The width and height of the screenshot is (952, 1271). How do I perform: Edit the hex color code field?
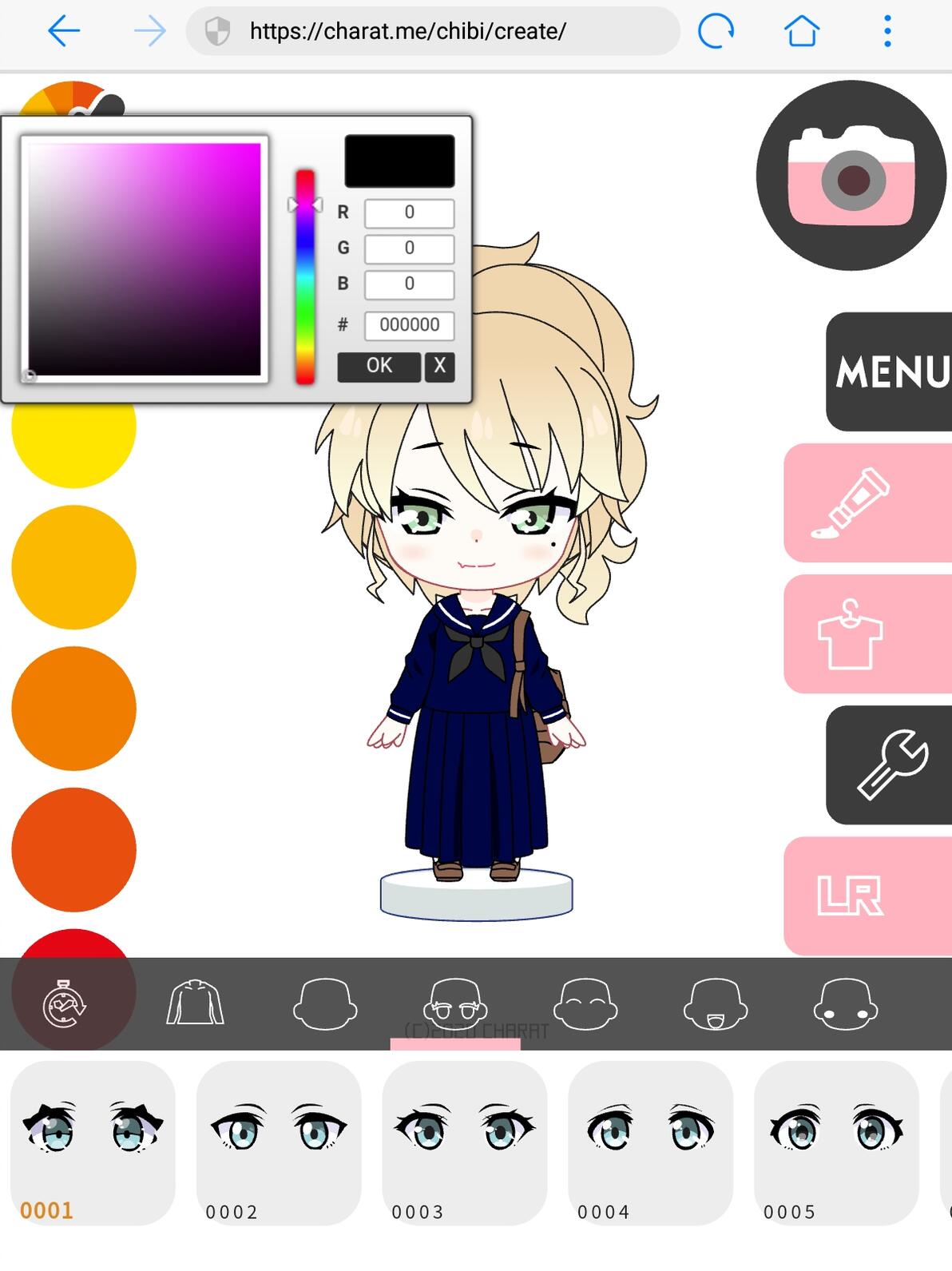point(409,325)
